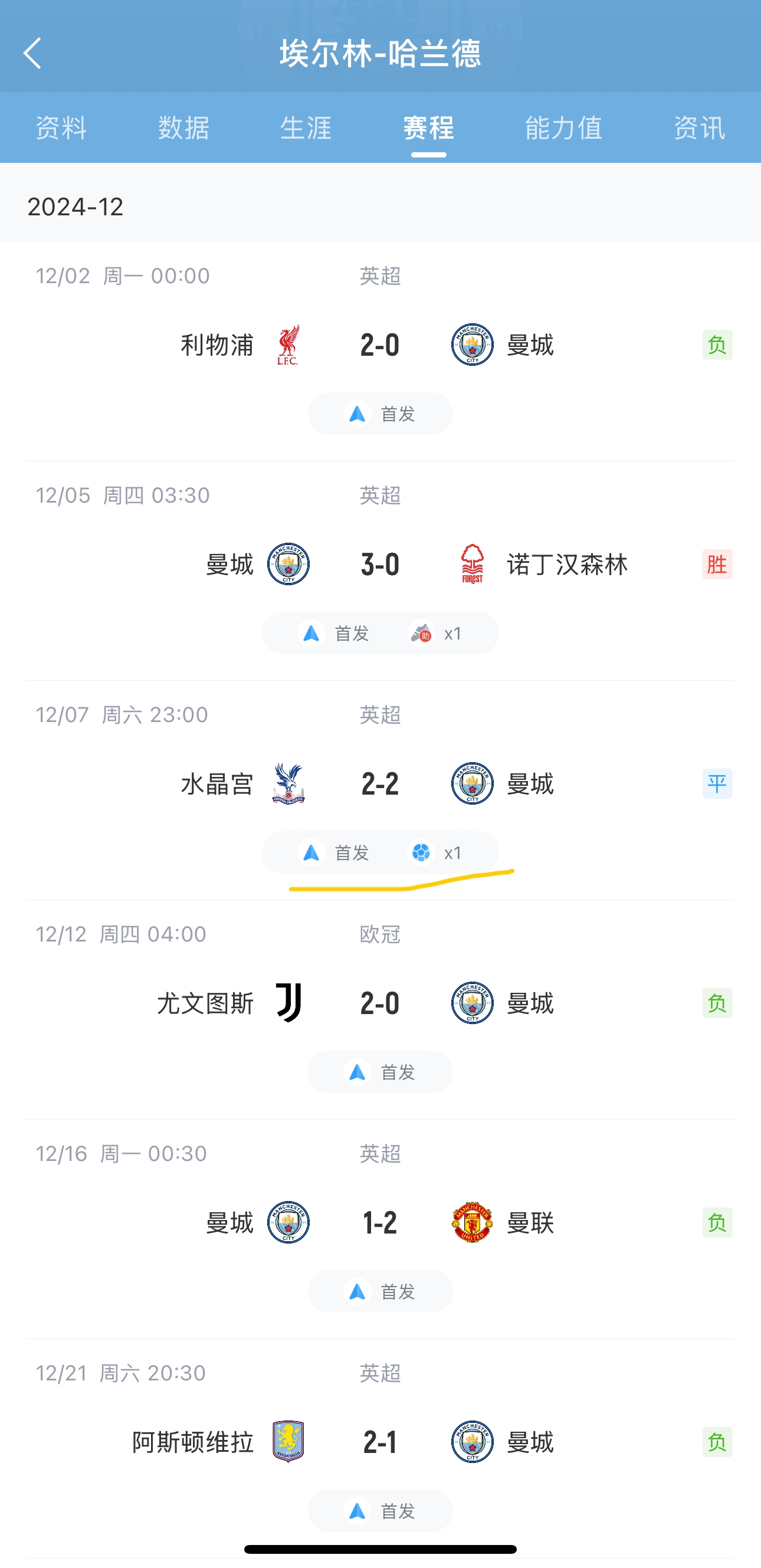
Task: Switch to the 数据 tab
Action: coord(184,128)
